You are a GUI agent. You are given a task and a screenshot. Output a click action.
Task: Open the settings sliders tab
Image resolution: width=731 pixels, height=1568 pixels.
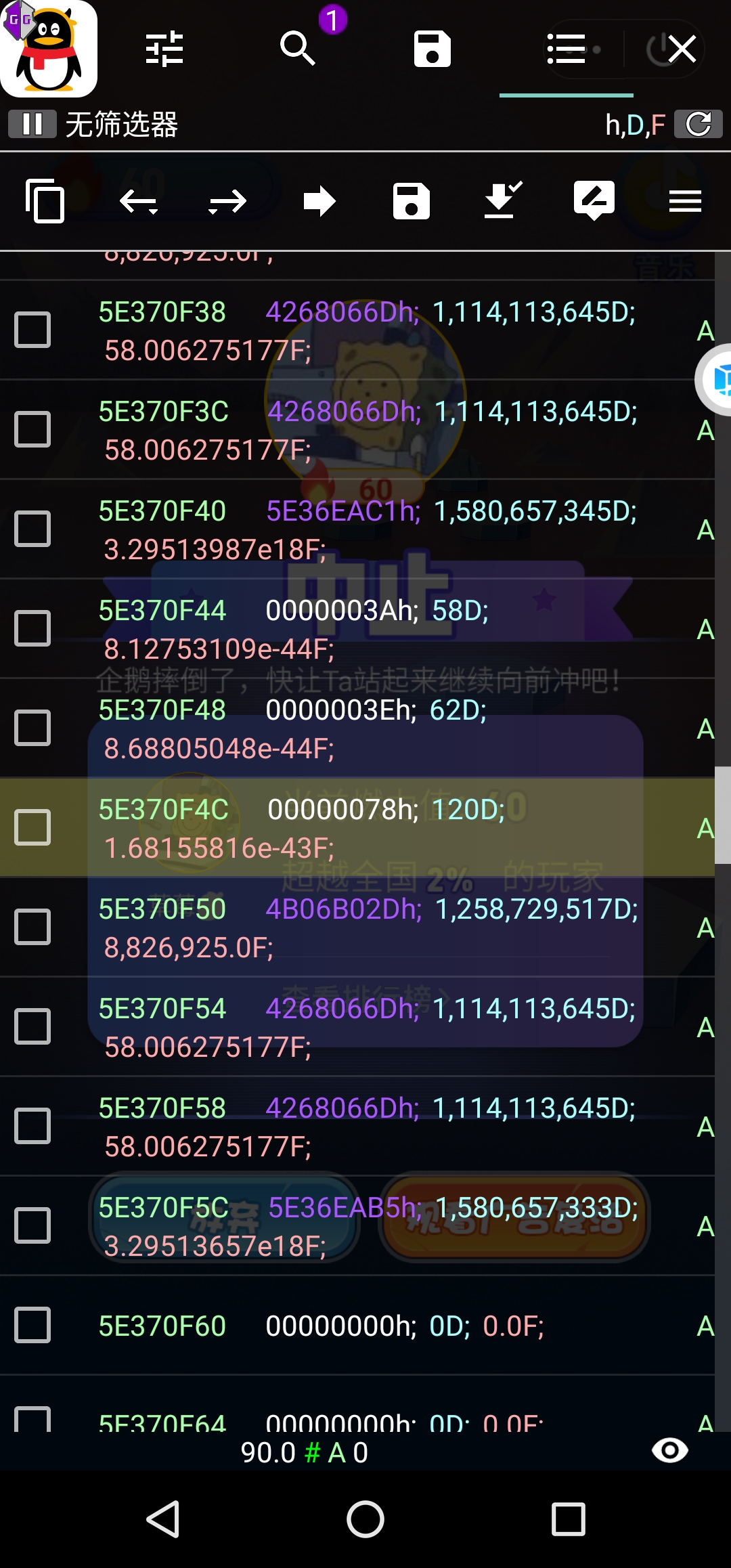[164, 49]
